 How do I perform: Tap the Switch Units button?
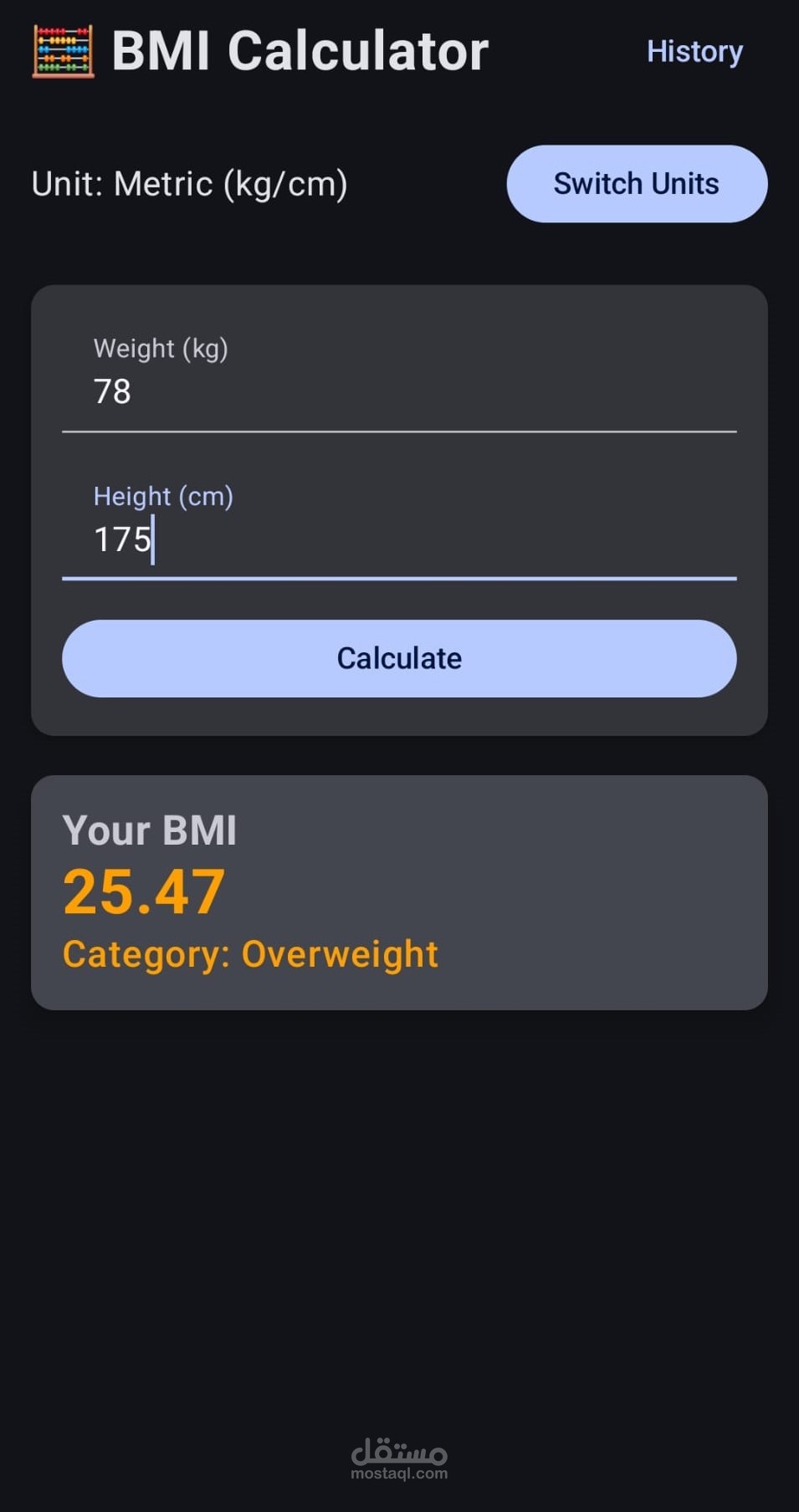point(637,184)
